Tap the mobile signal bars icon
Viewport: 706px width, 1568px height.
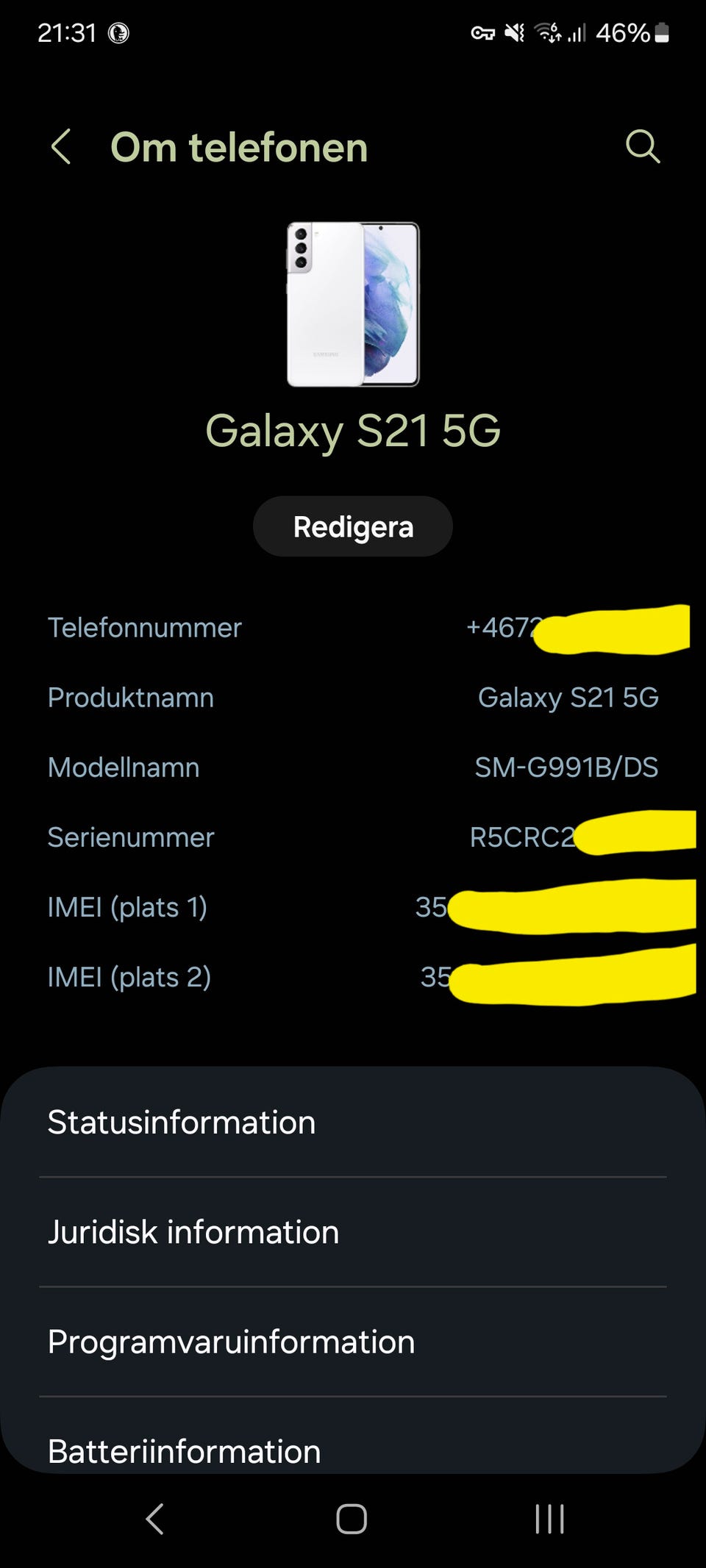(576, 32)
